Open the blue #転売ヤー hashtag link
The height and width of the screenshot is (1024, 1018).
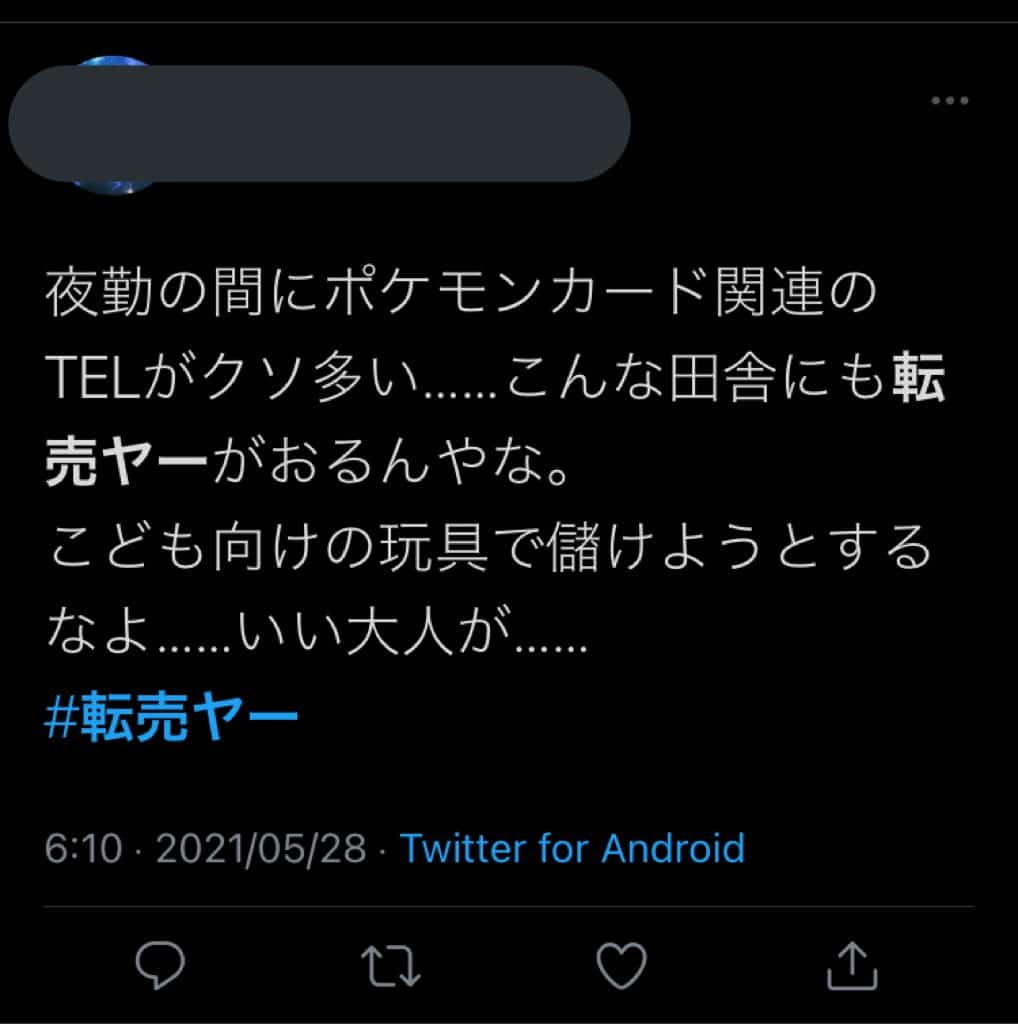tap(172, 720)
